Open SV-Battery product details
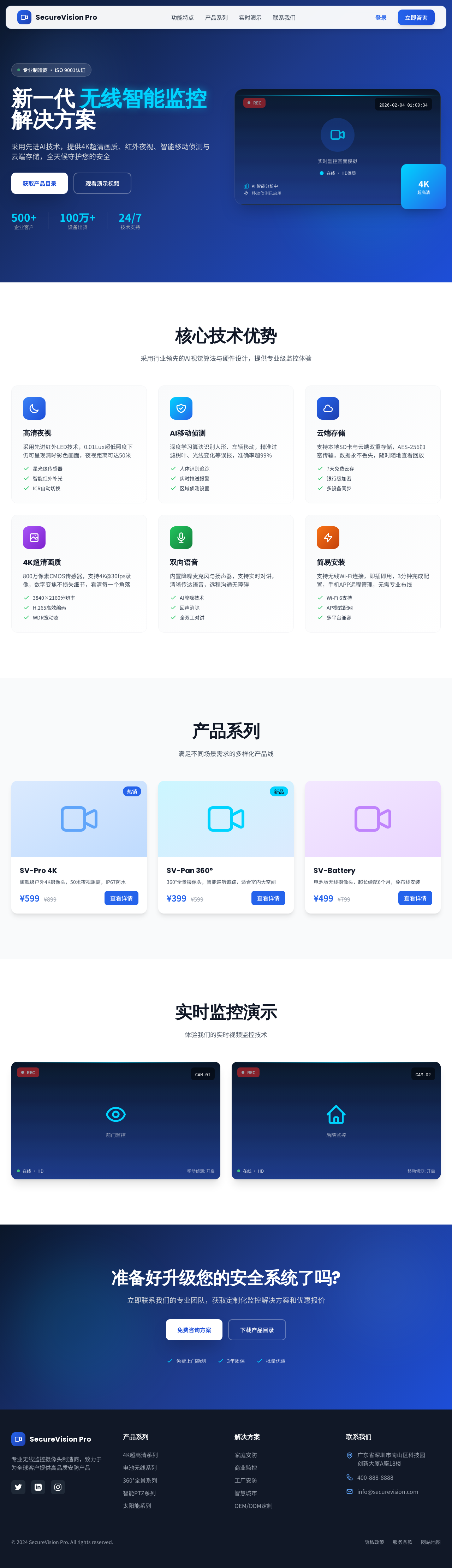452x1568 pixels. pyautogui.click(x=415, y=898)
